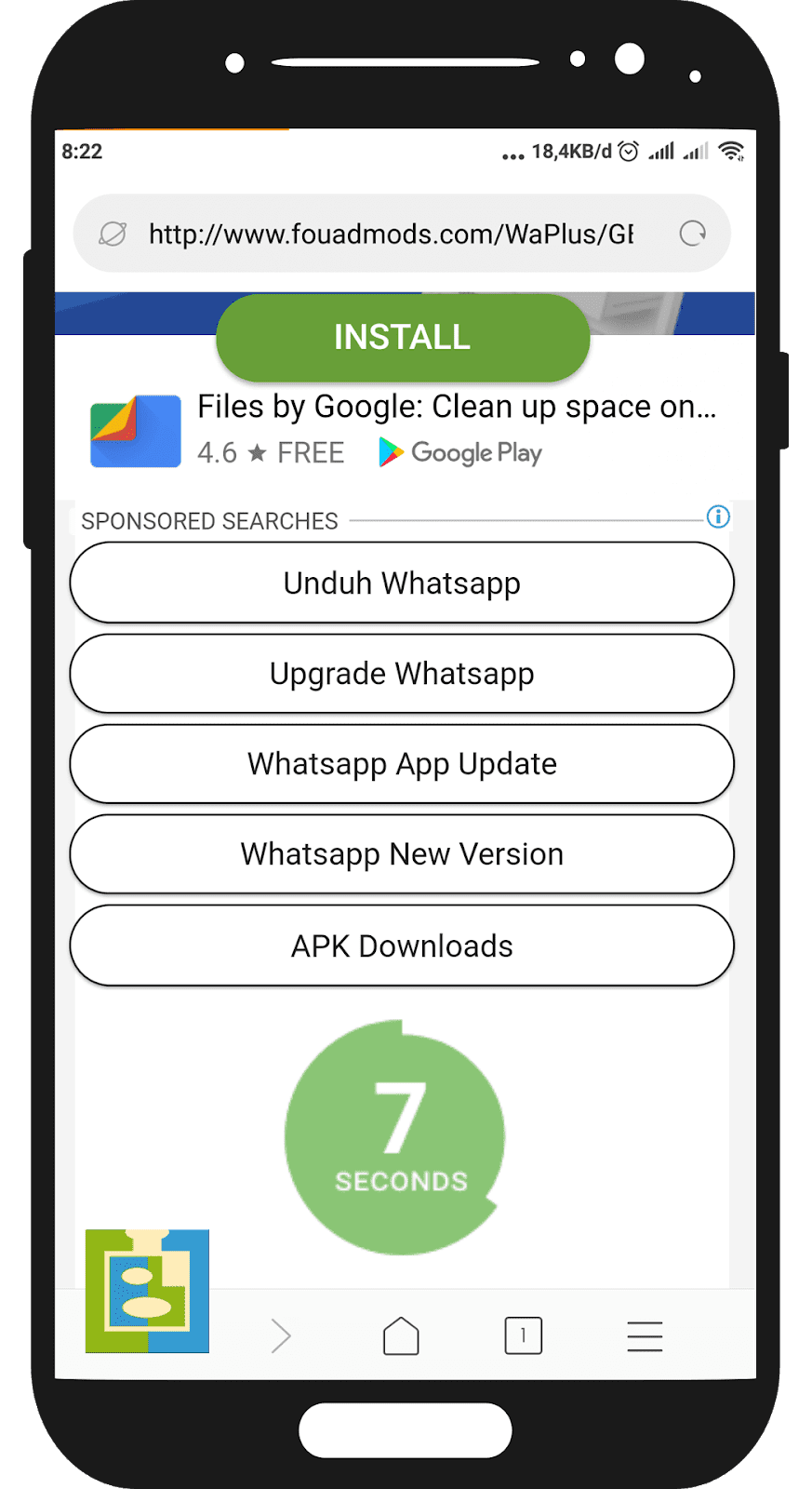Open the browser menu

point(645,1336)
